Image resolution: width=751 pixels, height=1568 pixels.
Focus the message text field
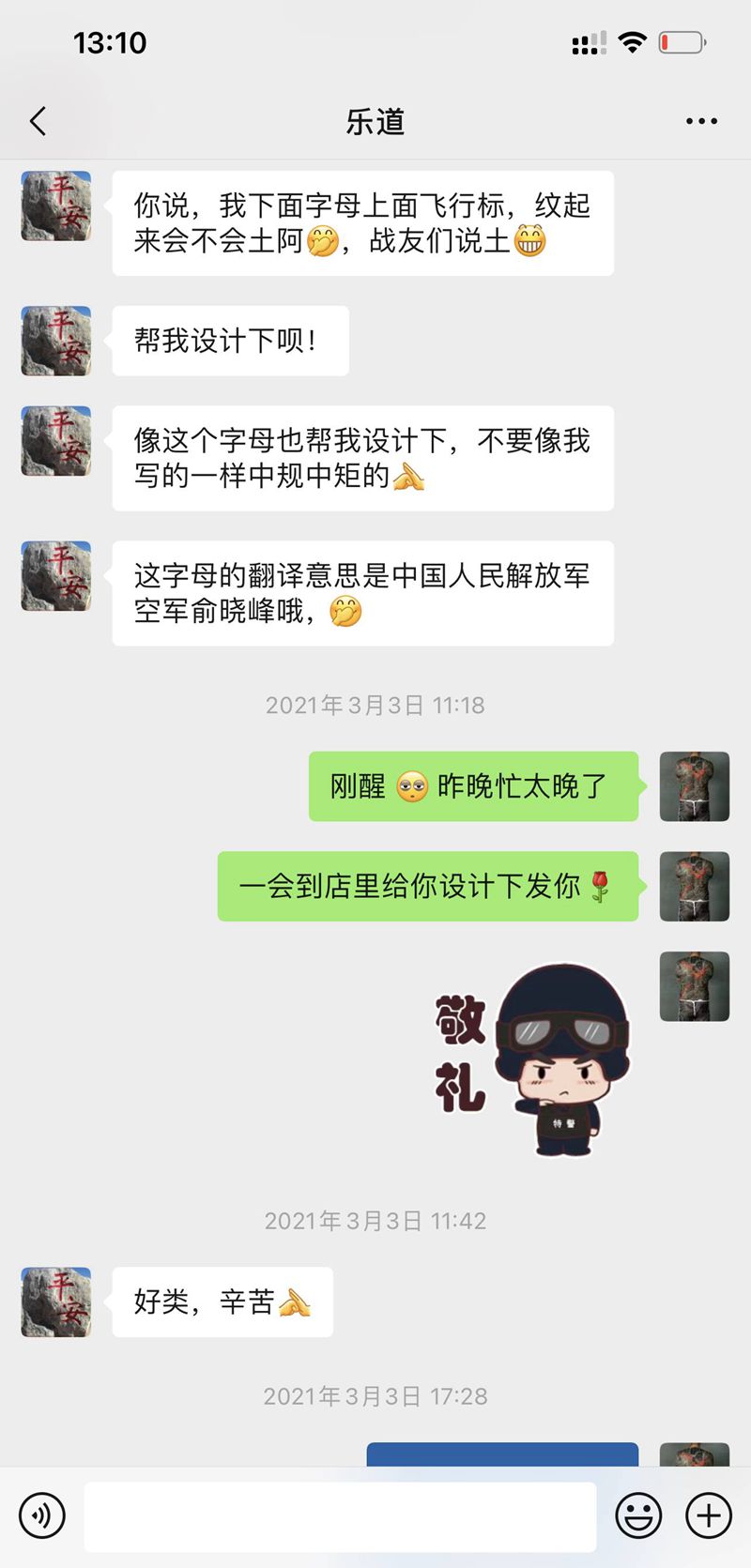[x=340, y=1516]
